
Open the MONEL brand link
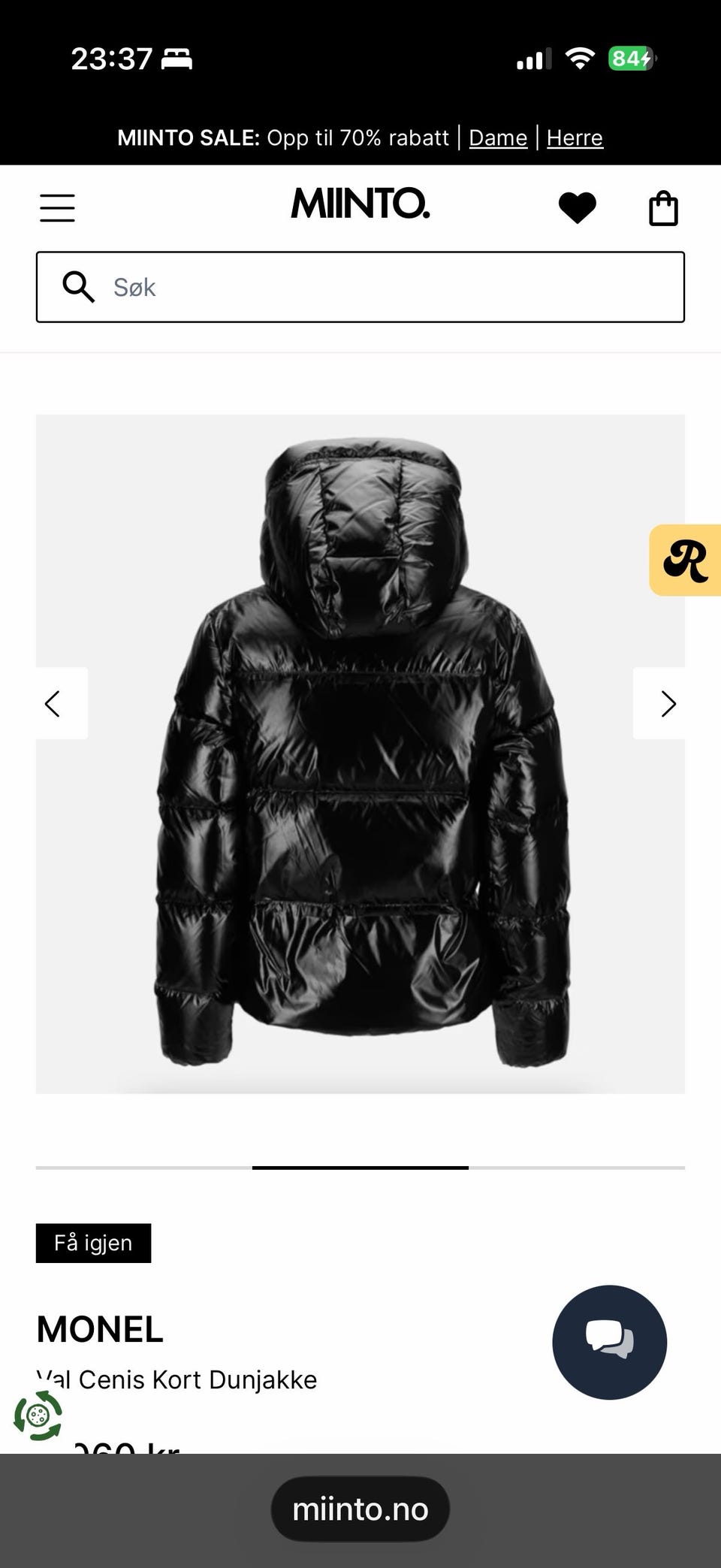click(x=100, y=1329)
